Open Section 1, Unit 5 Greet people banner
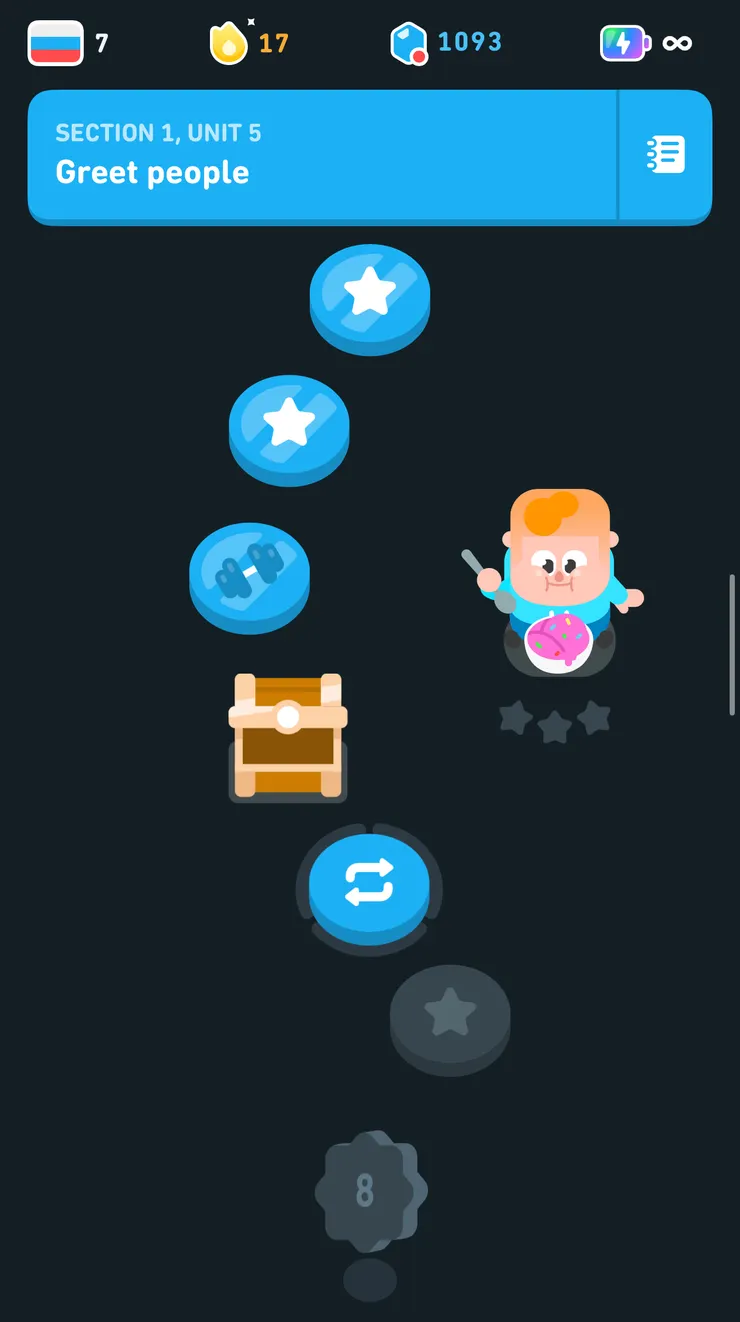Viewport: 740px width, 1322px height. [x=322, y=155]
